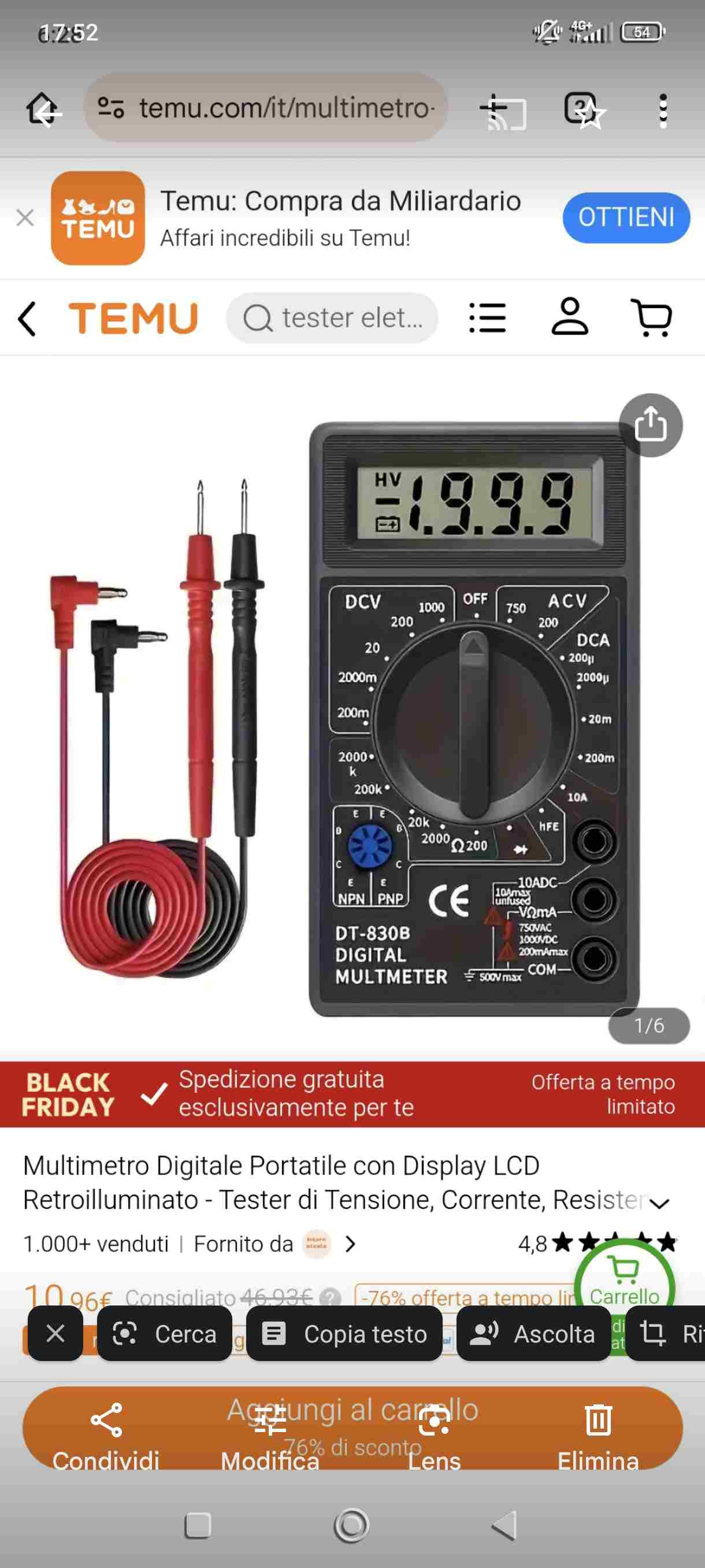Open the user profile icon
705x1568 pixels.
(569, 316)
